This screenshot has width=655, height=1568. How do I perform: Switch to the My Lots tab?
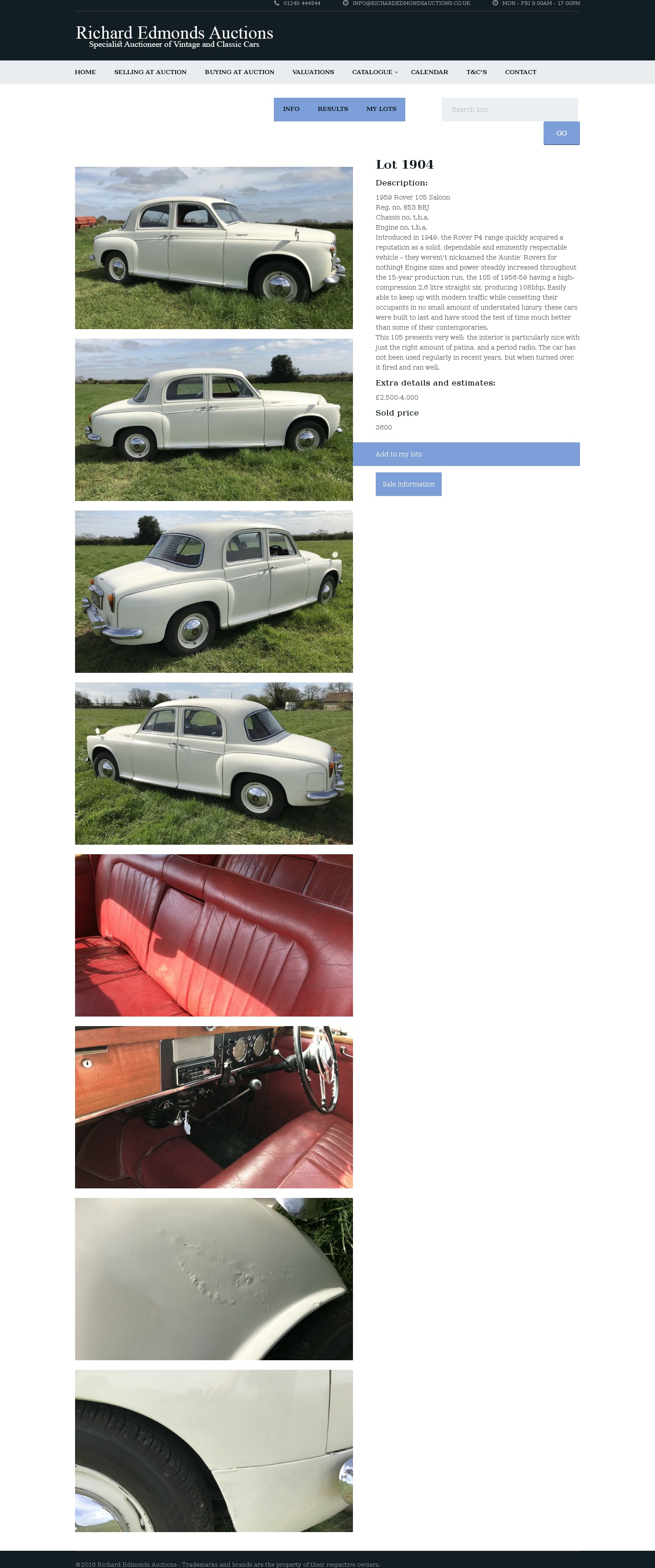[381, 109]
